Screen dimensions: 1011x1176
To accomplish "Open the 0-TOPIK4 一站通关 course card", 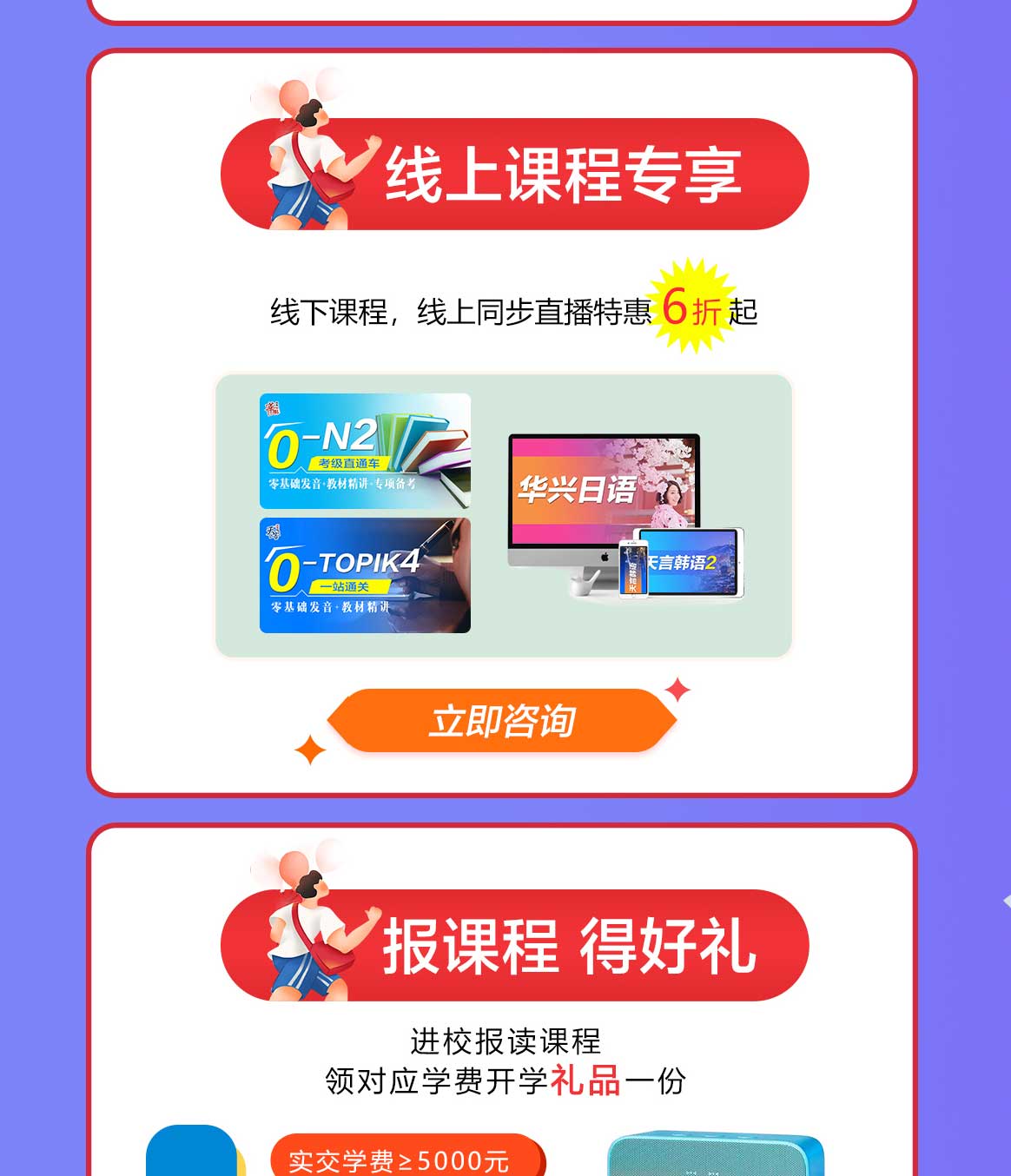I will (x=365, y=575).
